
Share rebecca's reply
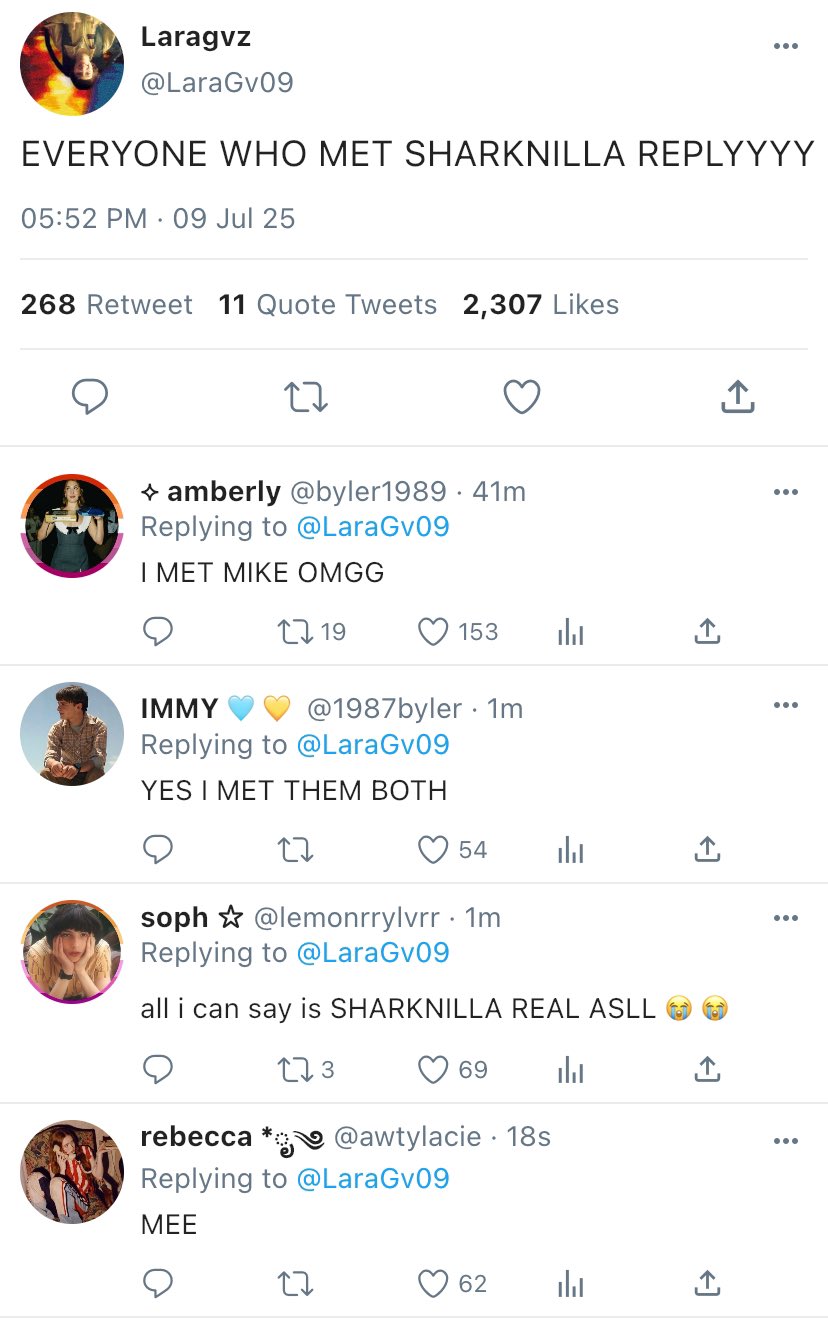point(707,1283)
